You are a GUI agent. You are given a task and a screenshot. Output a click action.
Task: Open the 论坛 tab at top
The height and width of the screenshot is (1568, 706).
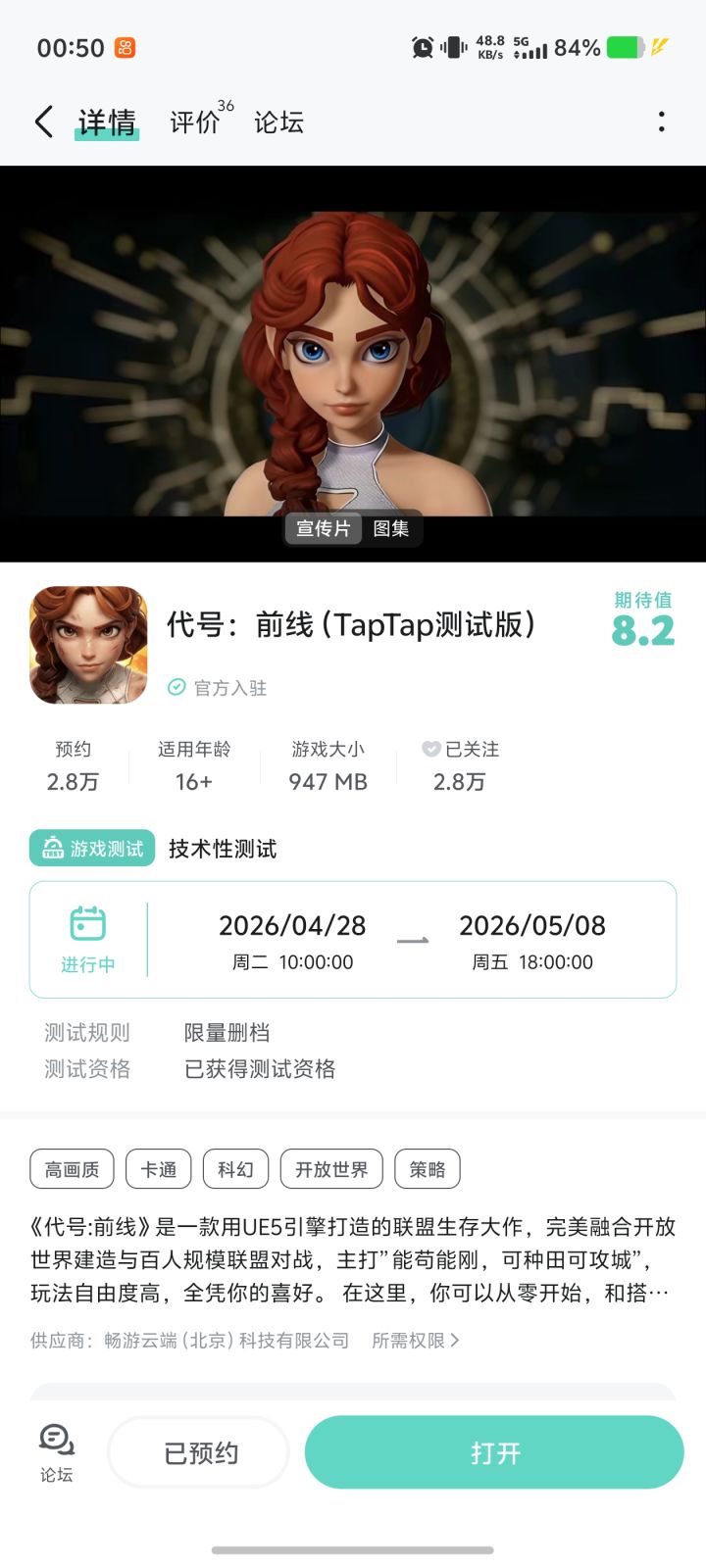click(x=277, y=121)
